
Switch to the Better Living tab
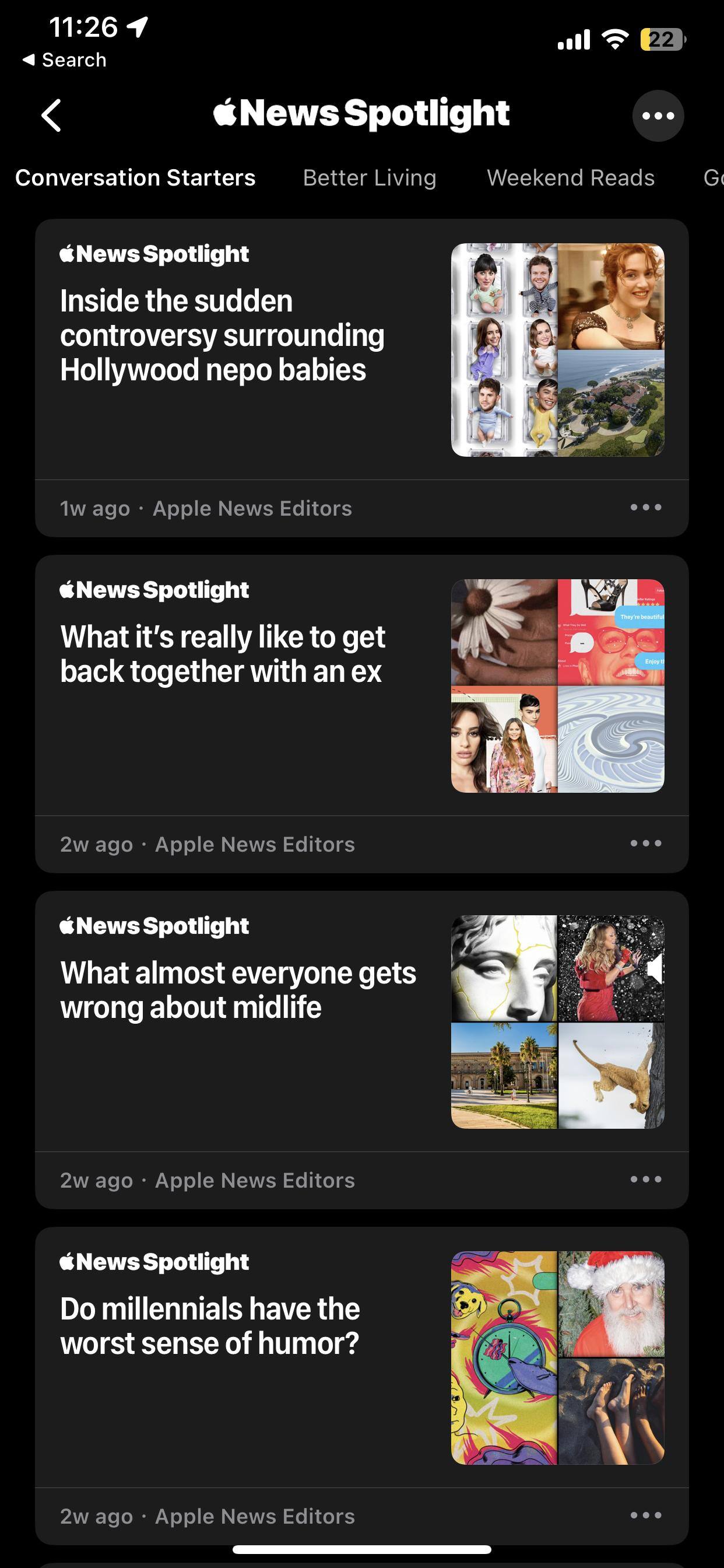370,178
